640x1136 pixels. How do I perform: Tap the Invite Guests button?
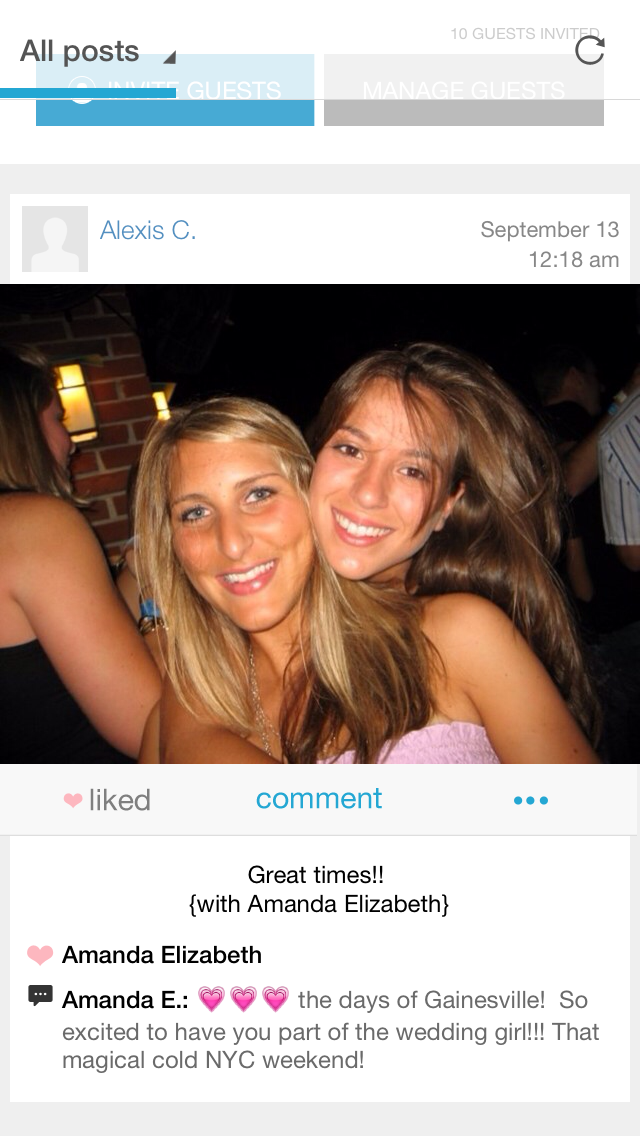175,90
